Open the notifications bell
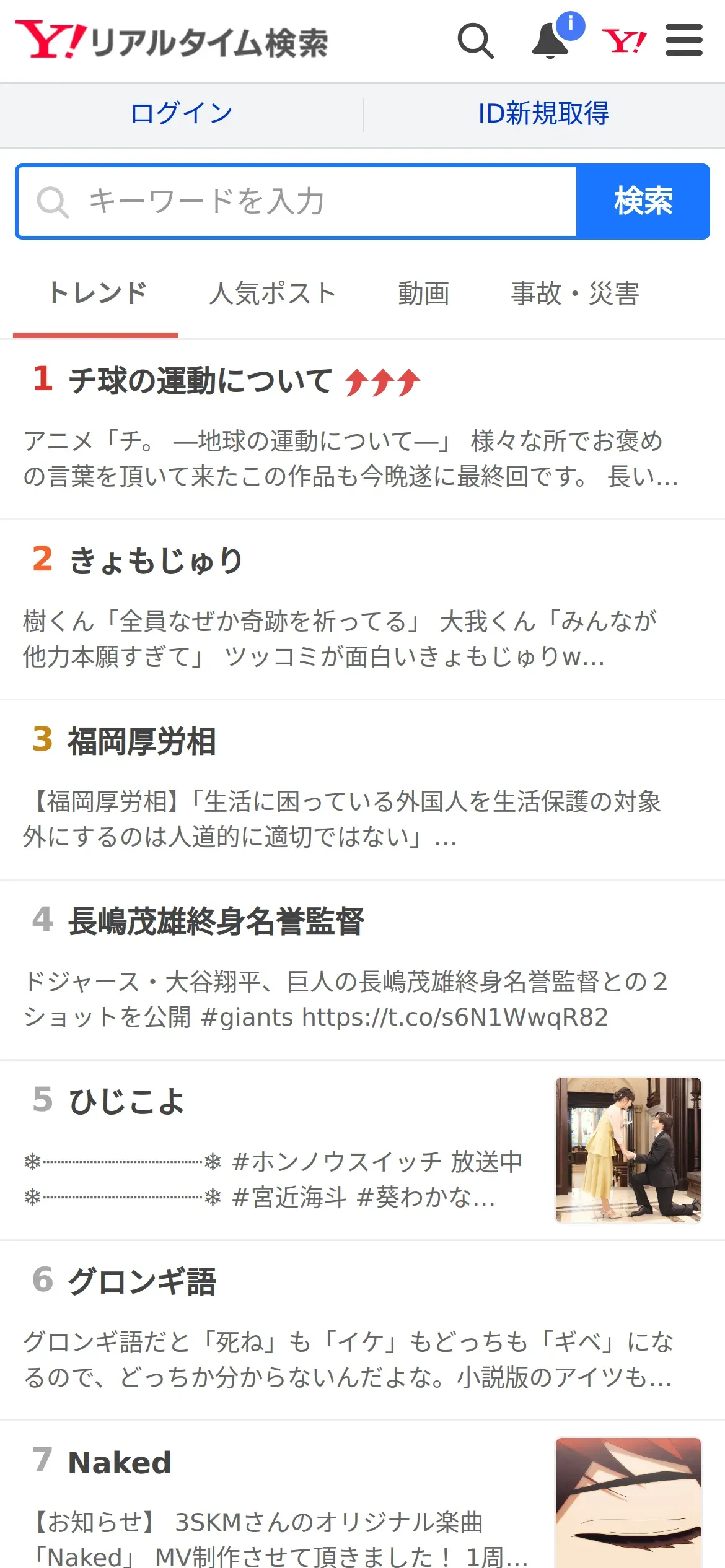The width and height of the screenshot is (725, 1568). (551, 41)
